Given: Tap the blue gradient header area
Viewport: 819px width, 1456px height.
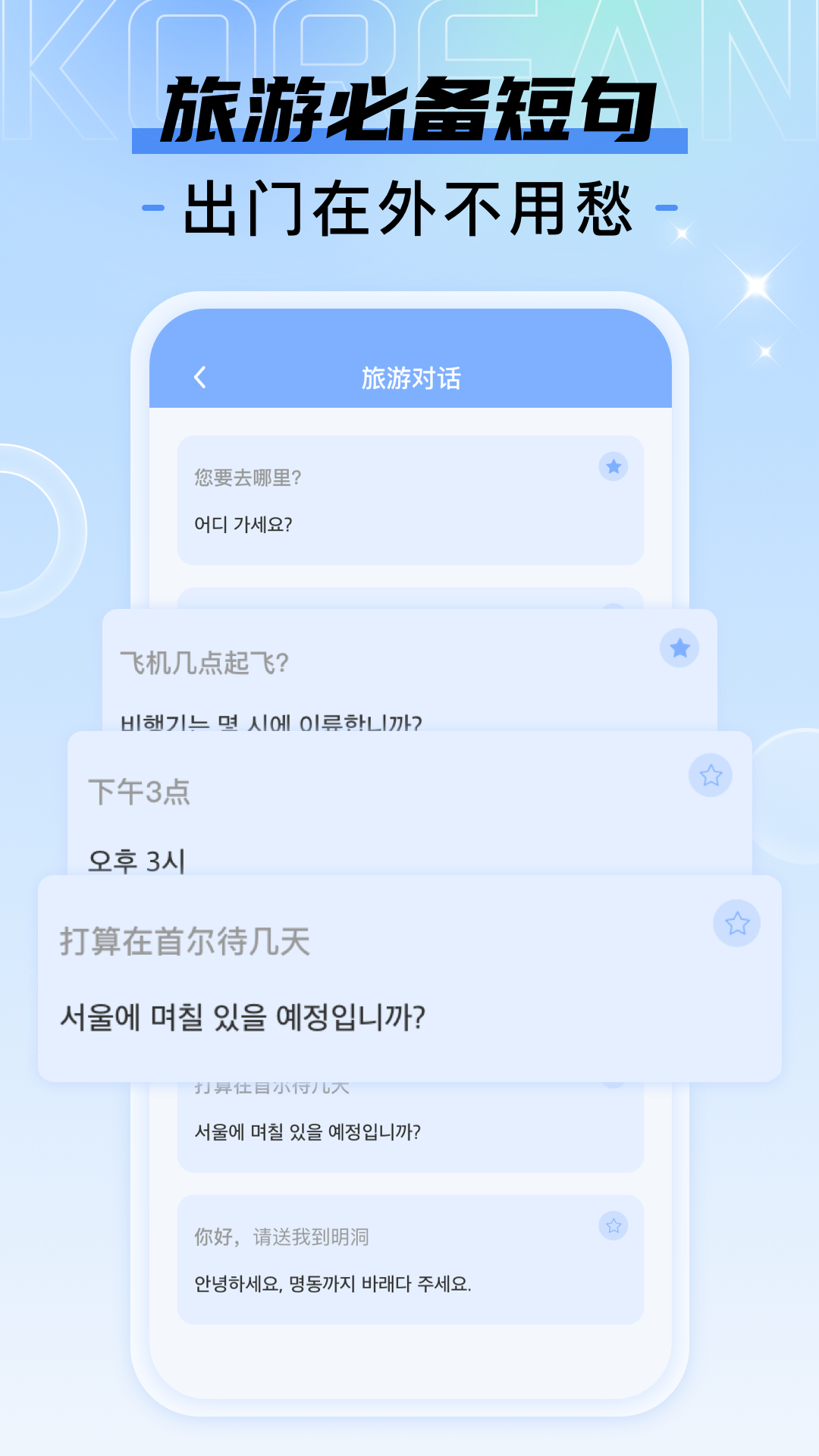Looking at the screenshot, I should click(x=409, y=377).
